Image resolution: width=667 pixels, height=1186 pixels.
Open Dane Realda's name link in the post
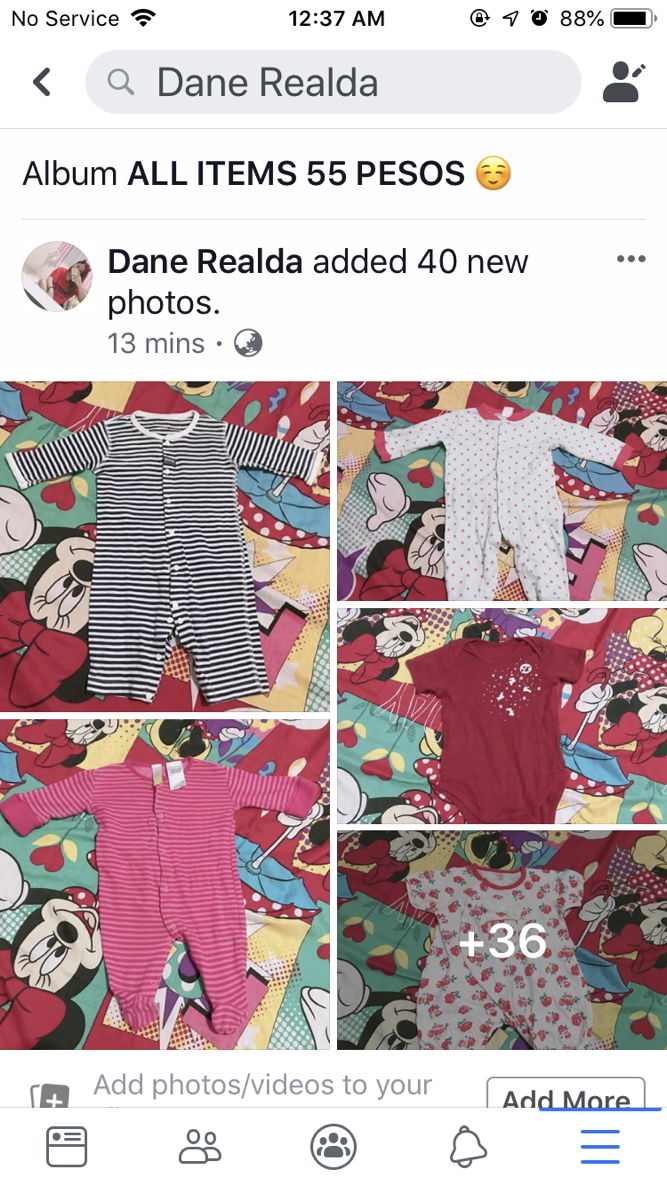click(205, 262)
